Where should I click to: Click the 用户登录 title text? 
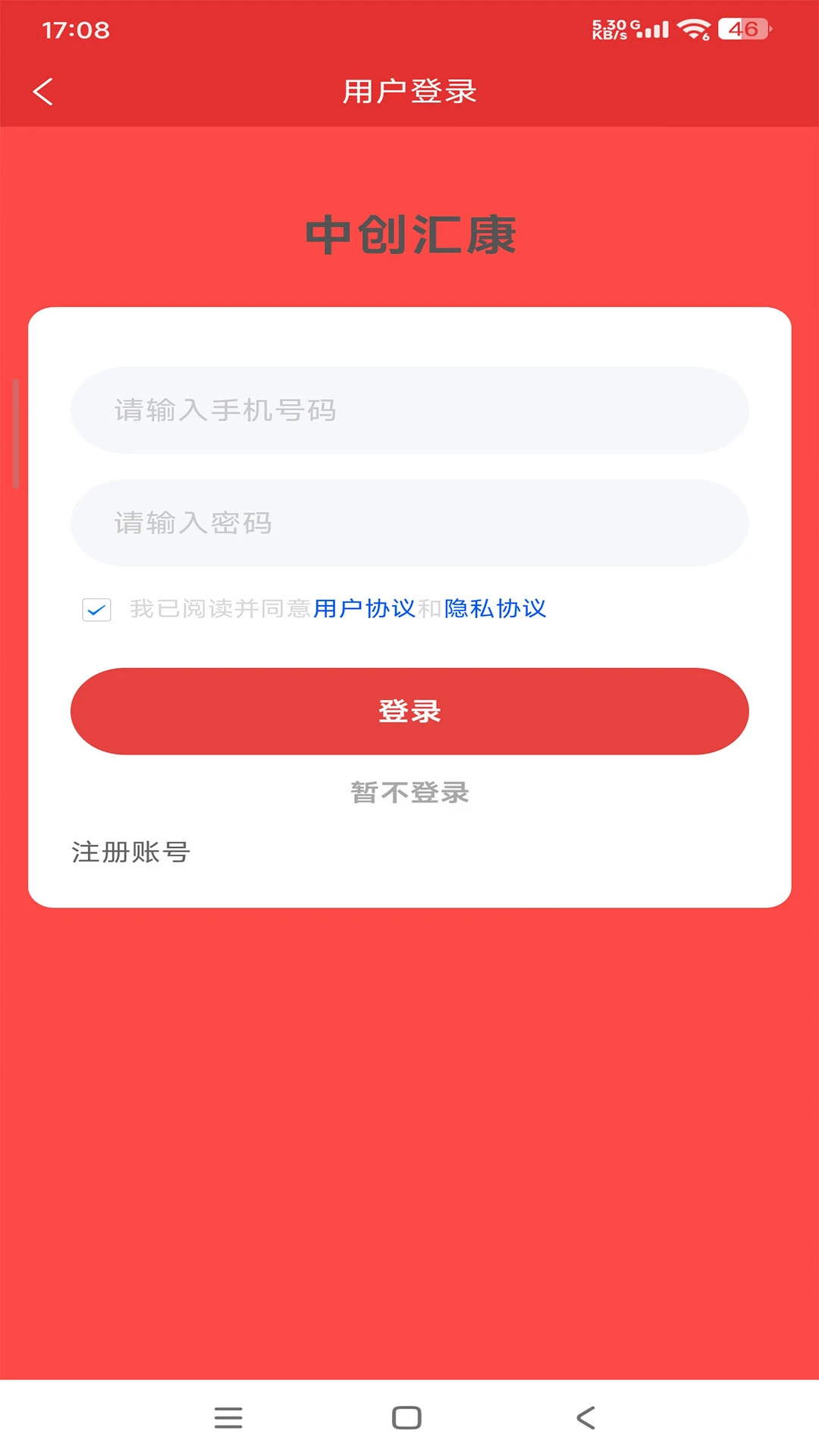tap(409, 91)
